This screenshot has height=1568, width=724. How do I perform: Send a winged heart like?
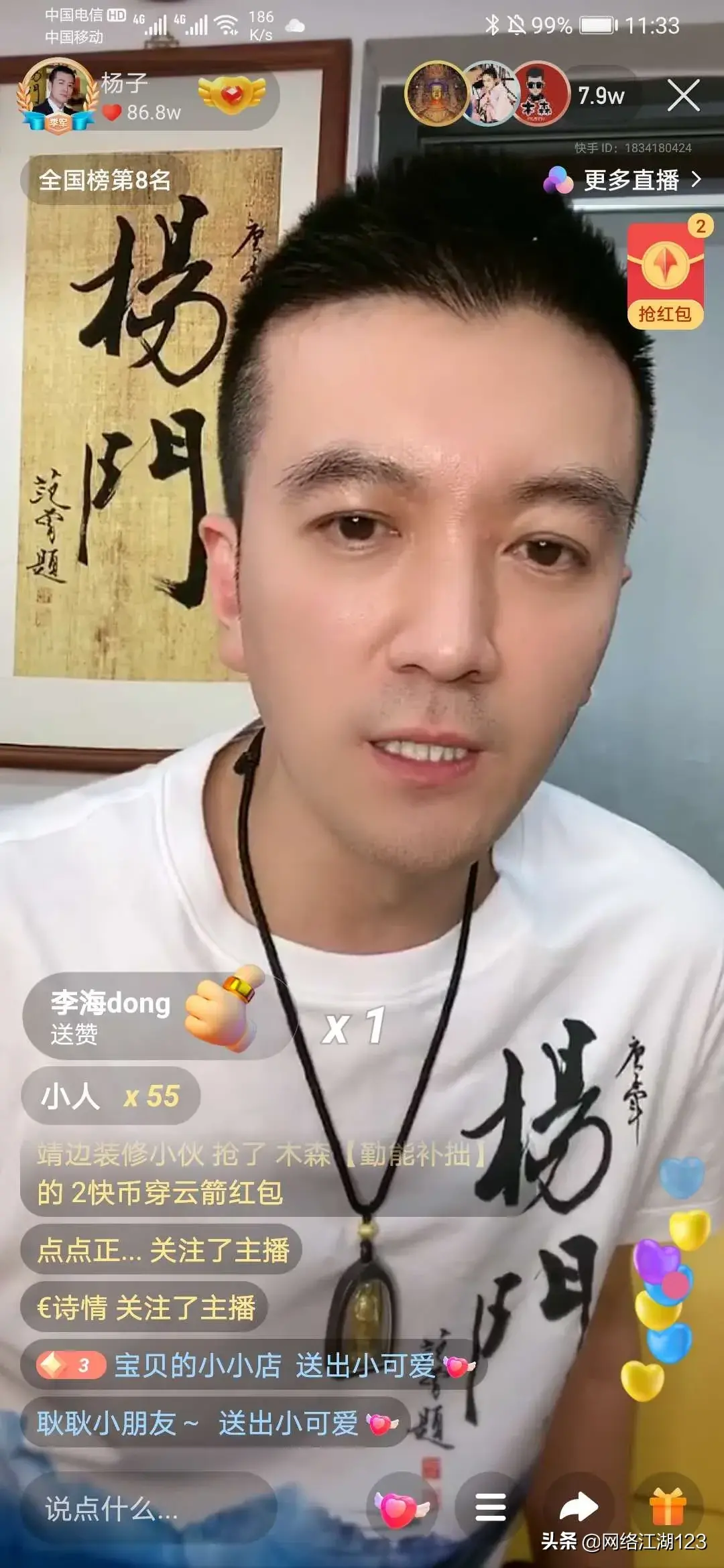tap(401, 1509)
